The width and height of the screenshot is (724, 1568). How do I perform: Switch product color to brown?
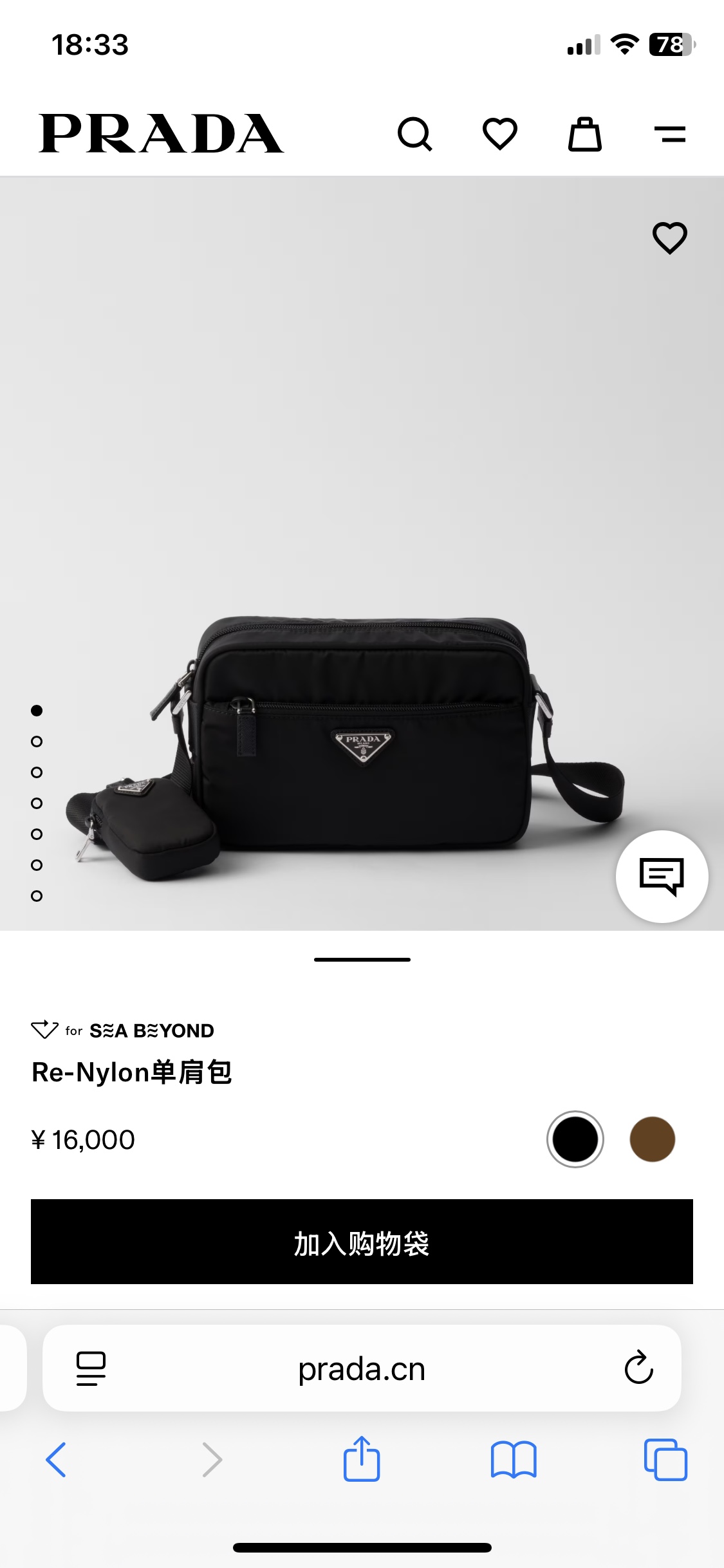(652, 1138)
